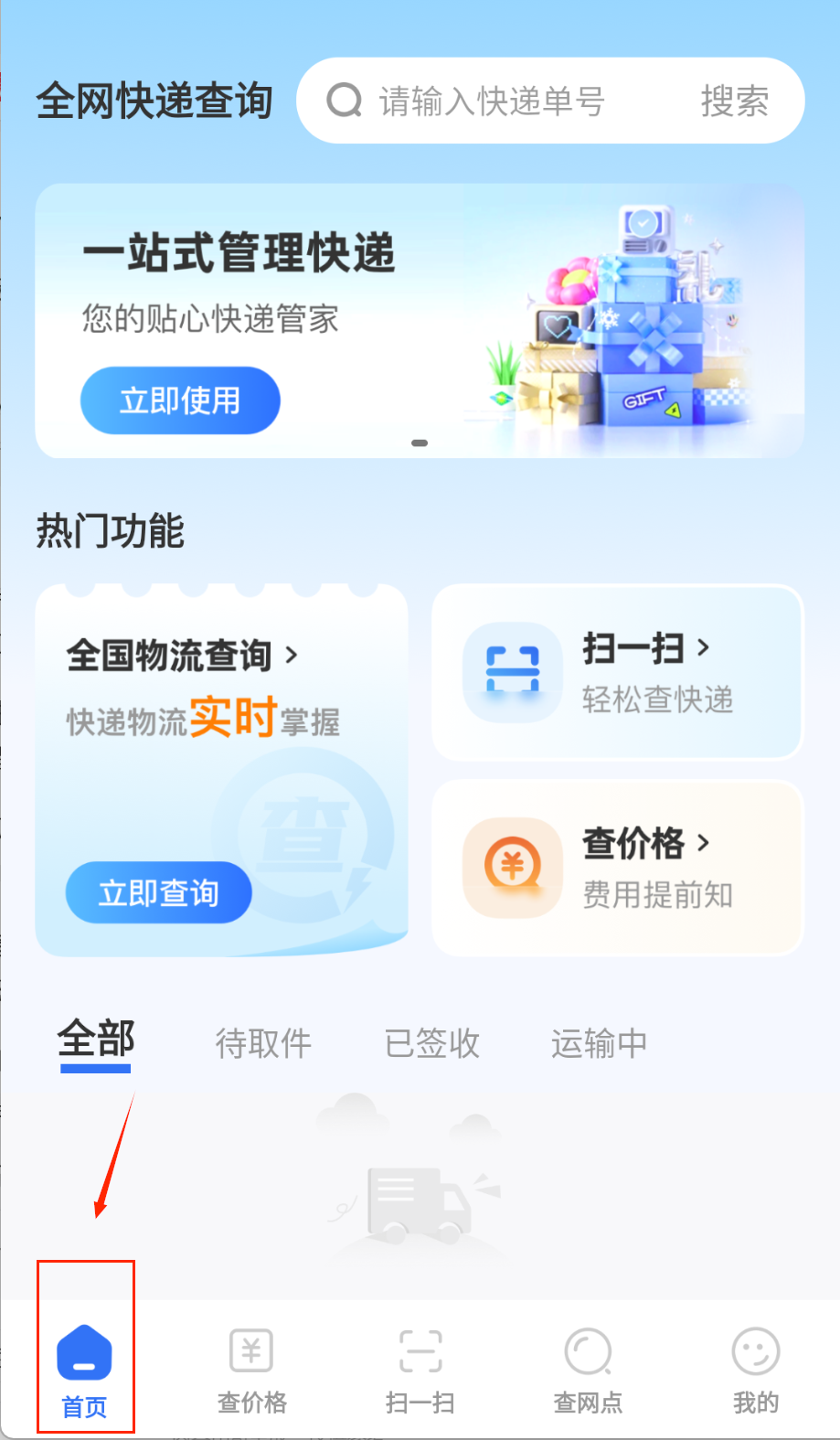Open 查价格 费用提前知 card
Screen dimensions: 840x1440
(618, 868)
